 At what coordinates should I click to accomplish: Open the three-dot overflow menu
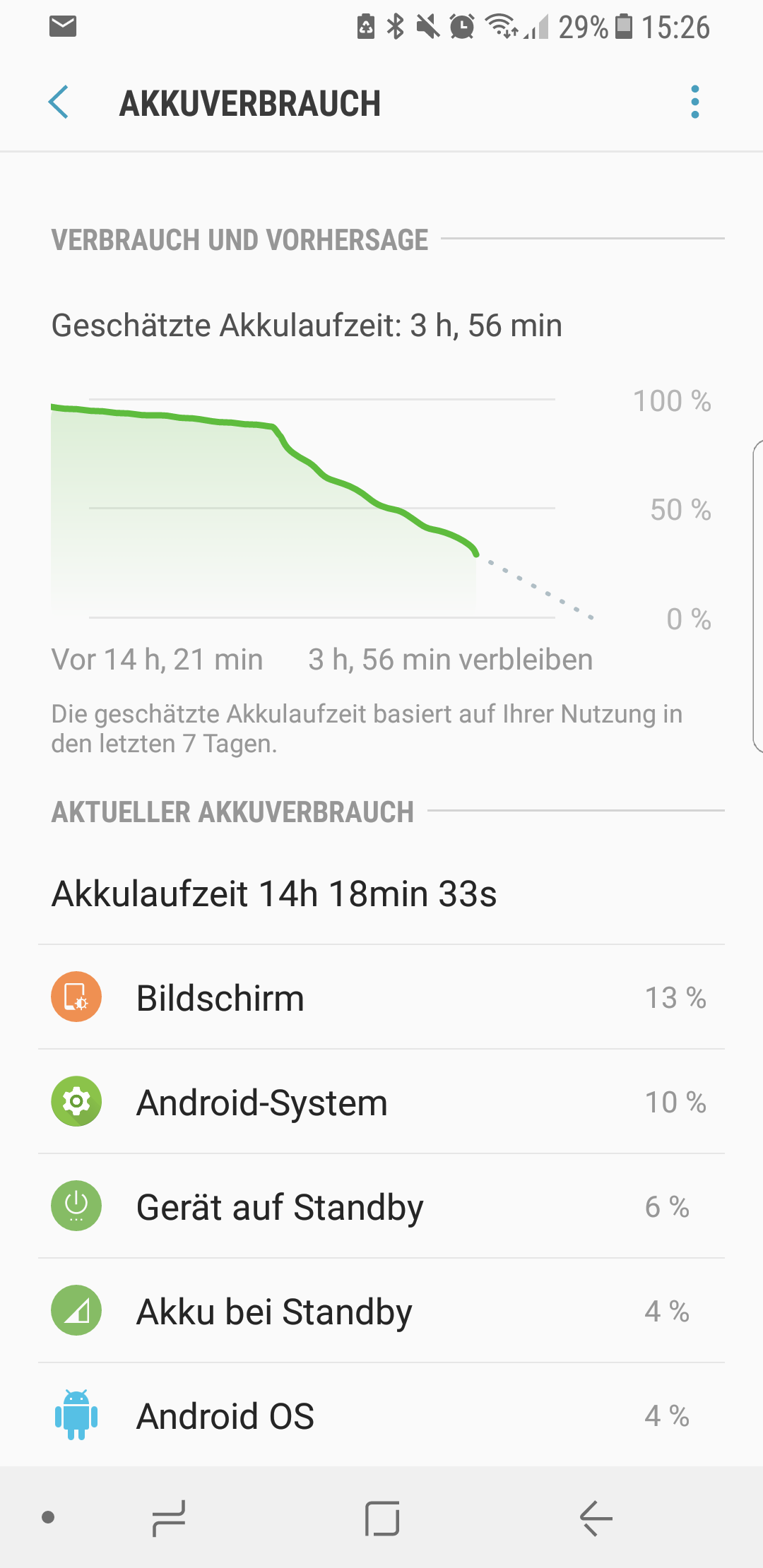pos(694,102)
